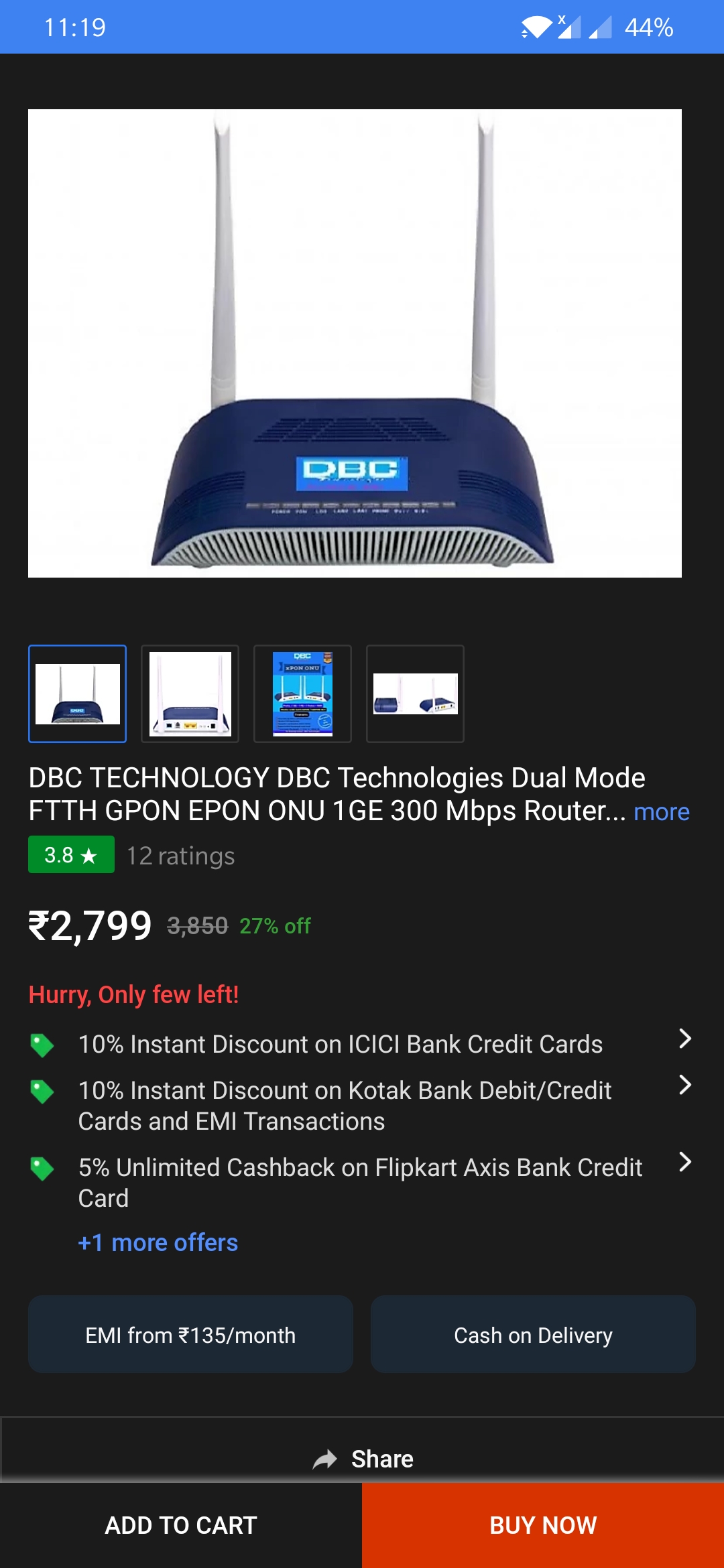Viewport: 724px width, 1568px height.
Task: Select Cash on Delivery option
Action: click(533, 1335)
